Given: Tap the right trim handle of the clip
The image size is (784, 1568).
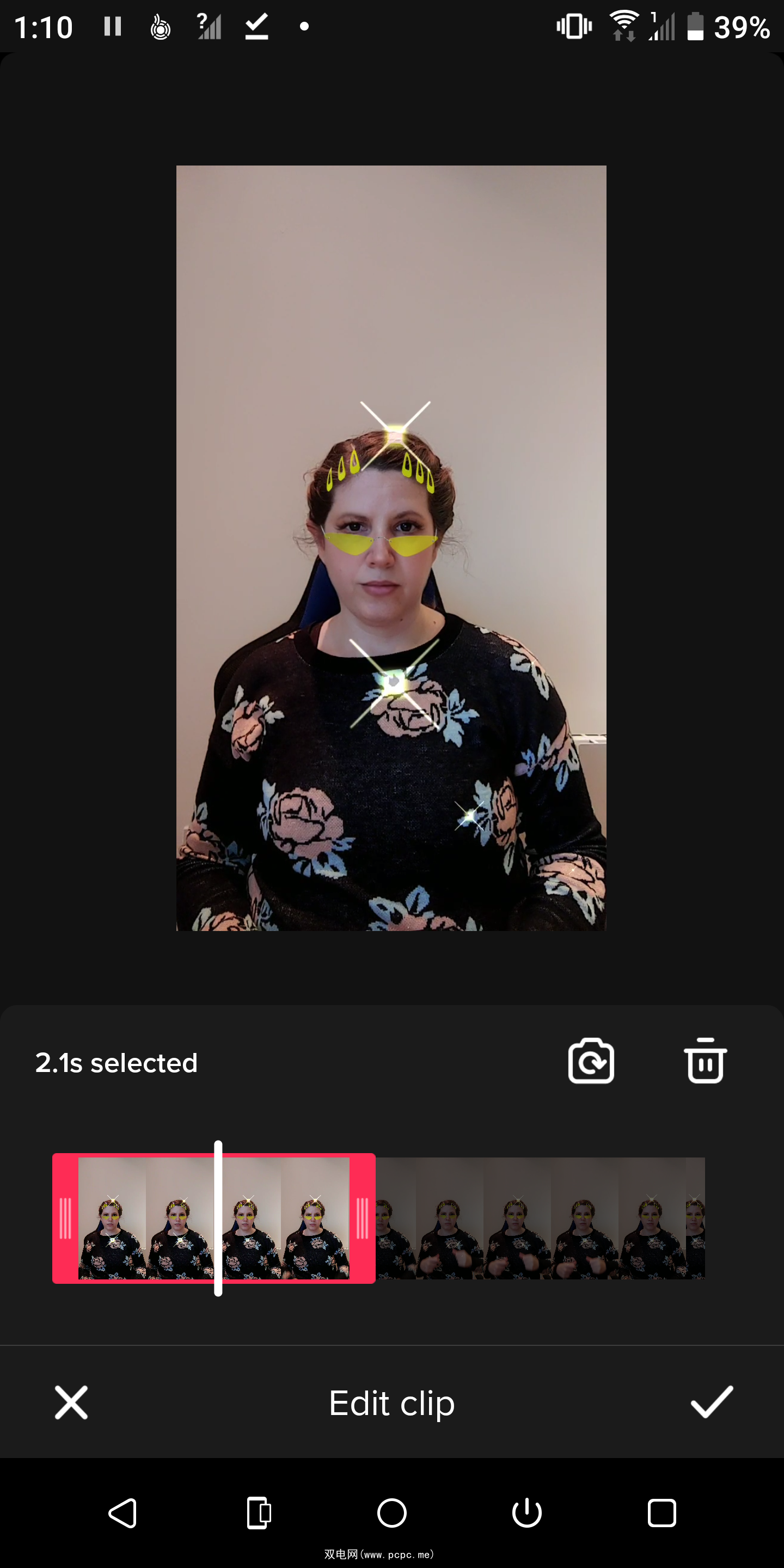Looking at the screenshot, I should click(x=362, y=1218).
